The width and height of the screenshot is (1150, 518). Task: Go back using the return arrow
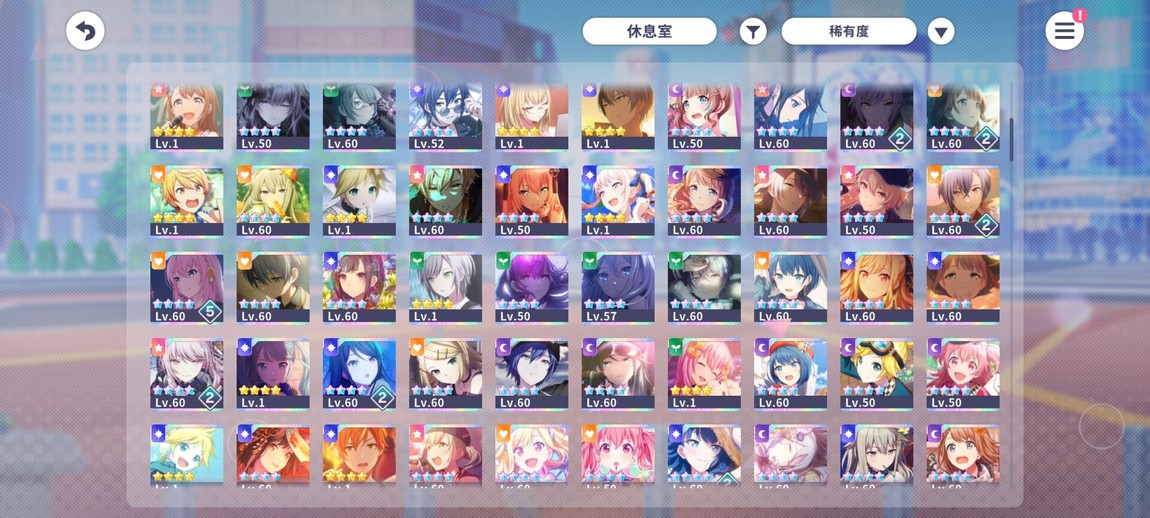pyautogui.click(x=85, y=31)
